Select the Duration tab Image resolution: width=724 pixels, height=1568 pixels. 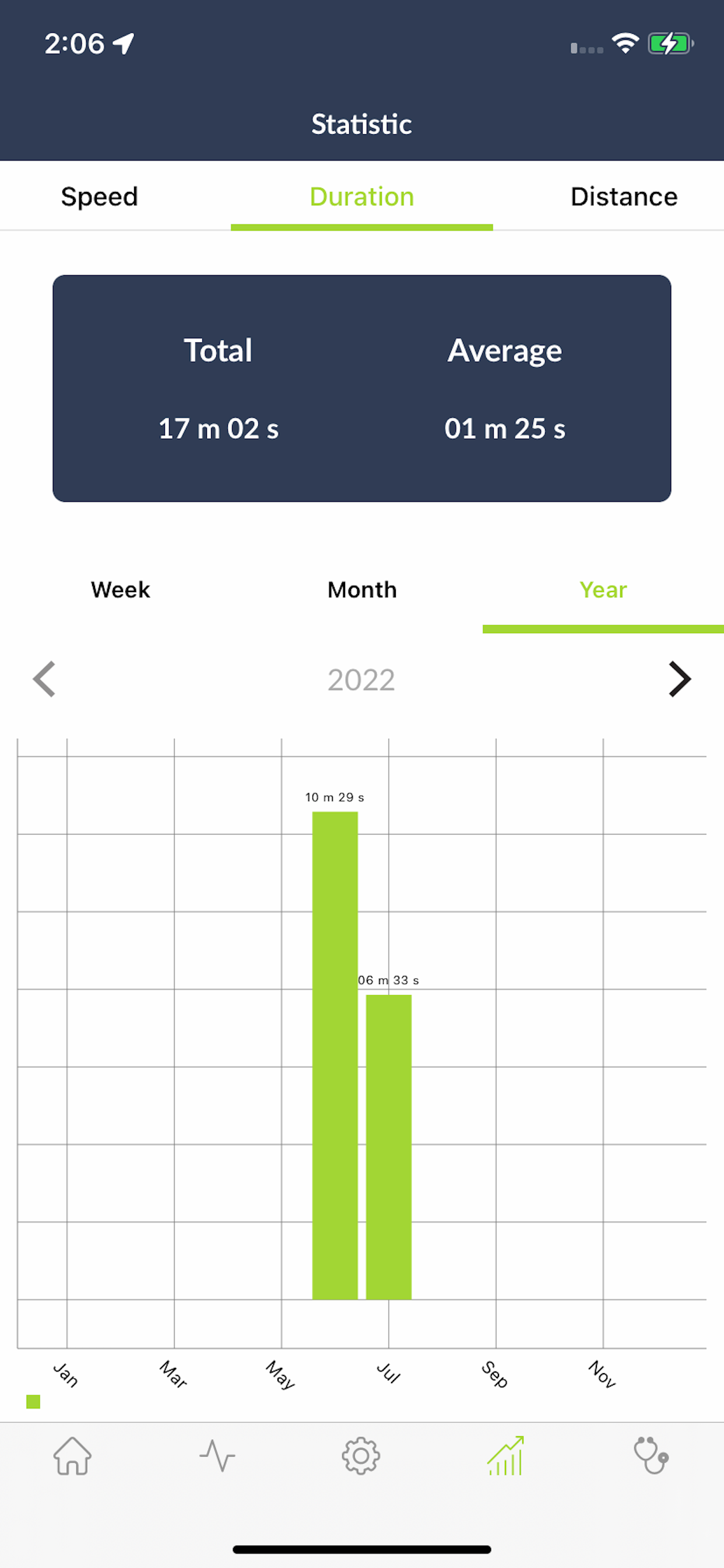[x=361, y=197]
